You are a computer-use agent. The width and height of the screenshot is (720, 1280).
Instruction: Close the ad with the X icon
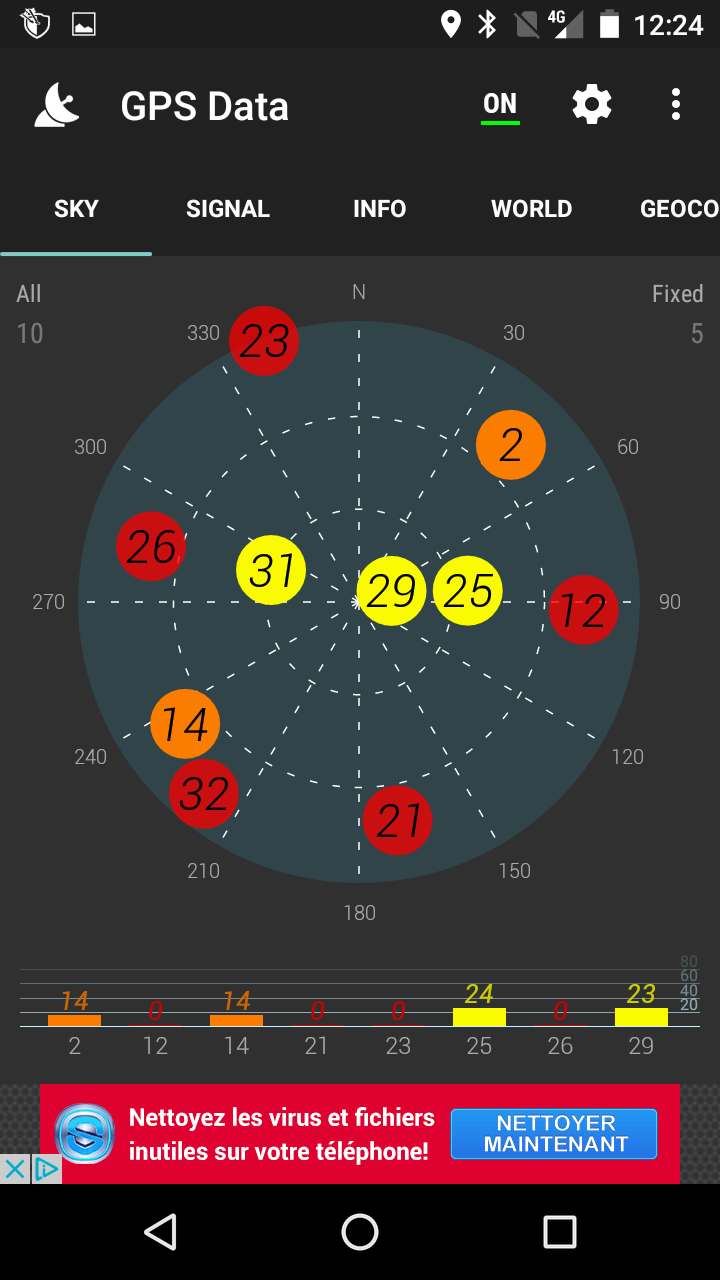tap(15, 1169)
